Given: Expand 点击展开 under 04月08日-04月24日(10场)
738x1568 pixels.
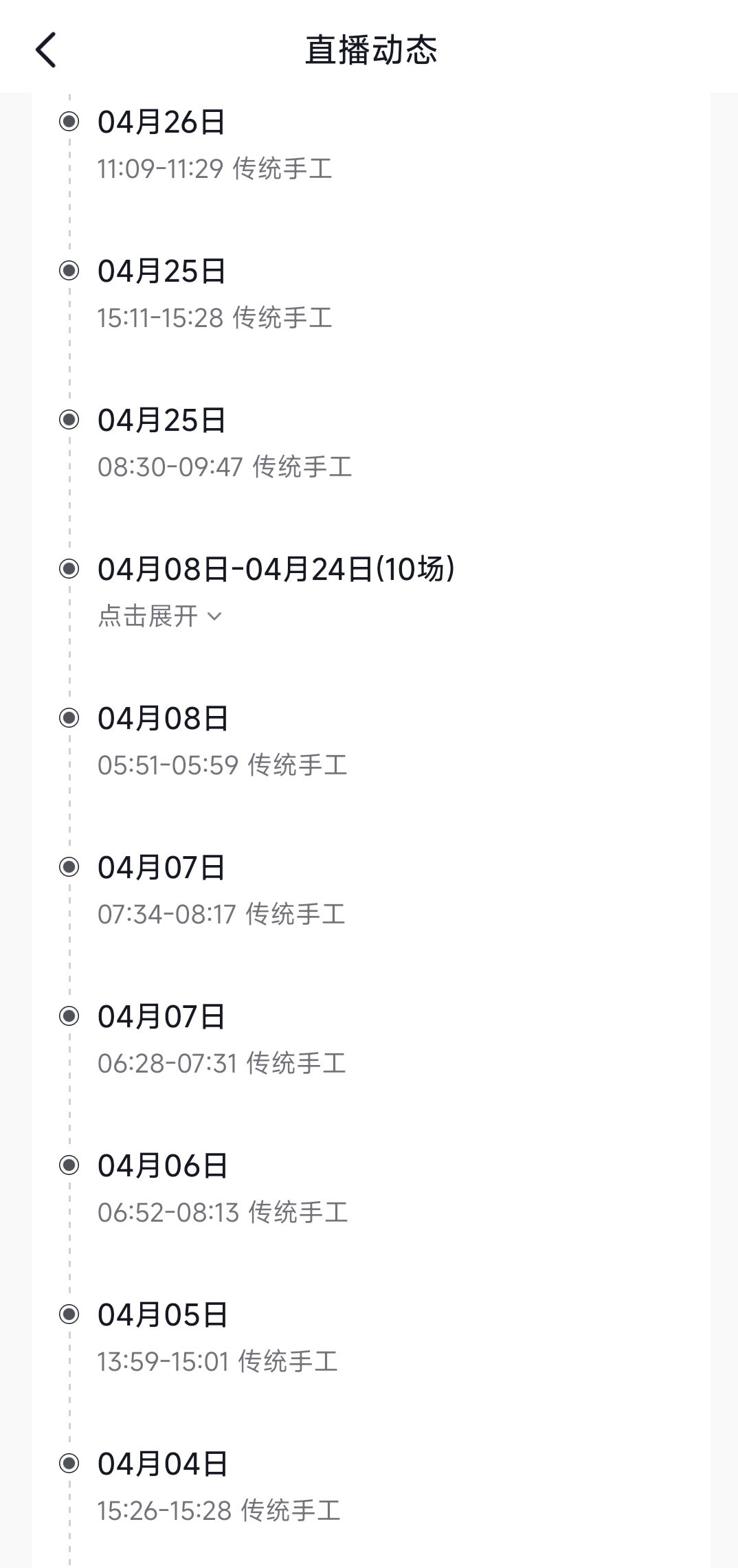Looking at the screenshot, I should [160, 616].
